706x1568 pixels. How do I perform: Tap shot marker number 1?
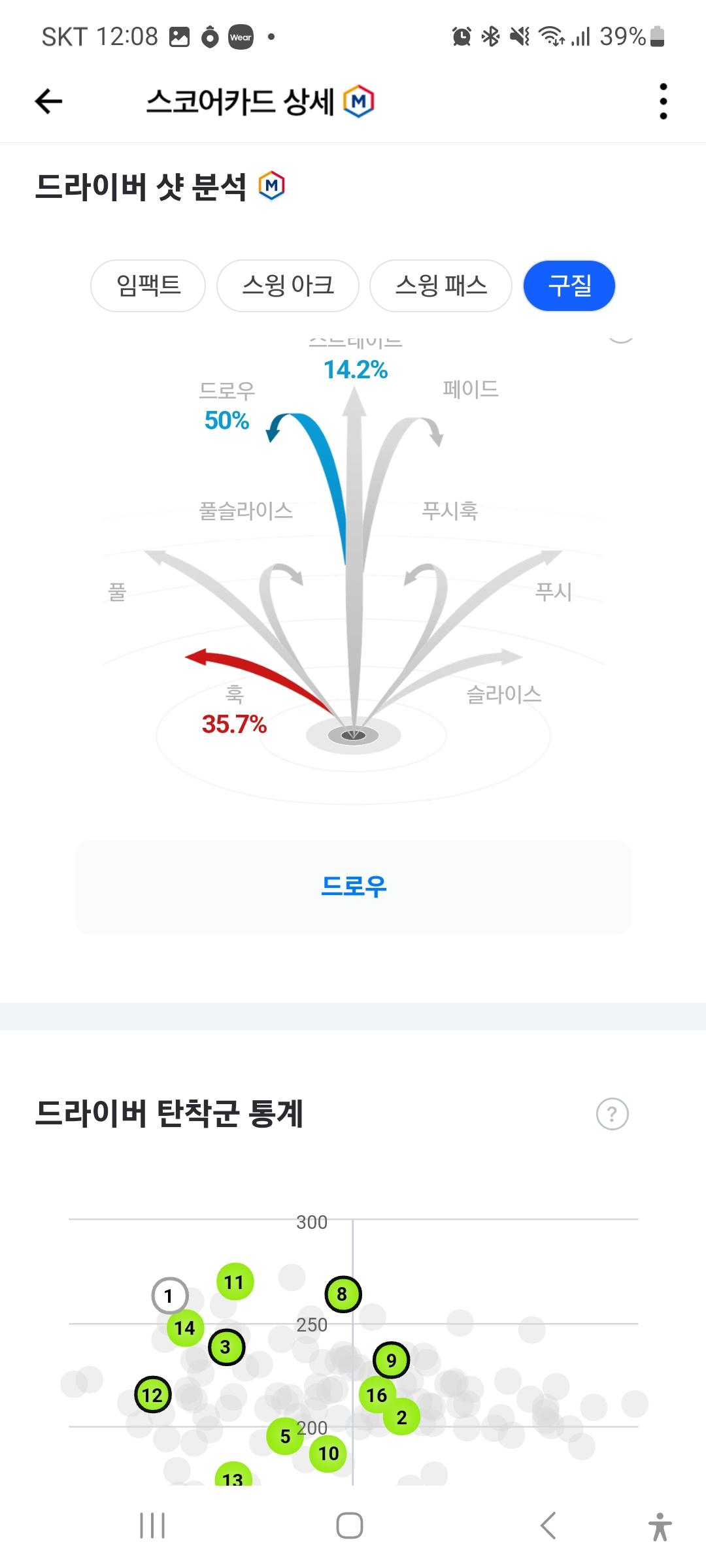click(x=169, y=1296)
